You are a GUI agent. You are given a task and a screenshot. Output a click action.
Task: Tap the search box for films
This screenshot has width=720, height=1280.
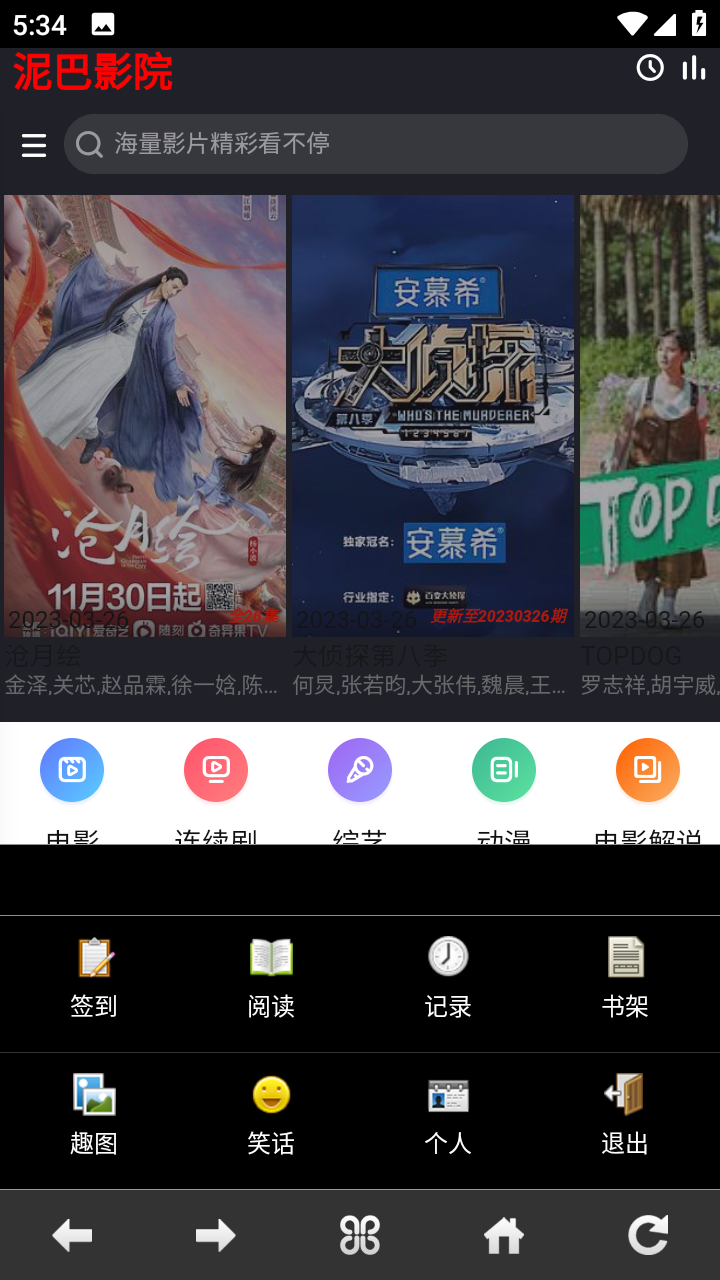pos(376,144)
